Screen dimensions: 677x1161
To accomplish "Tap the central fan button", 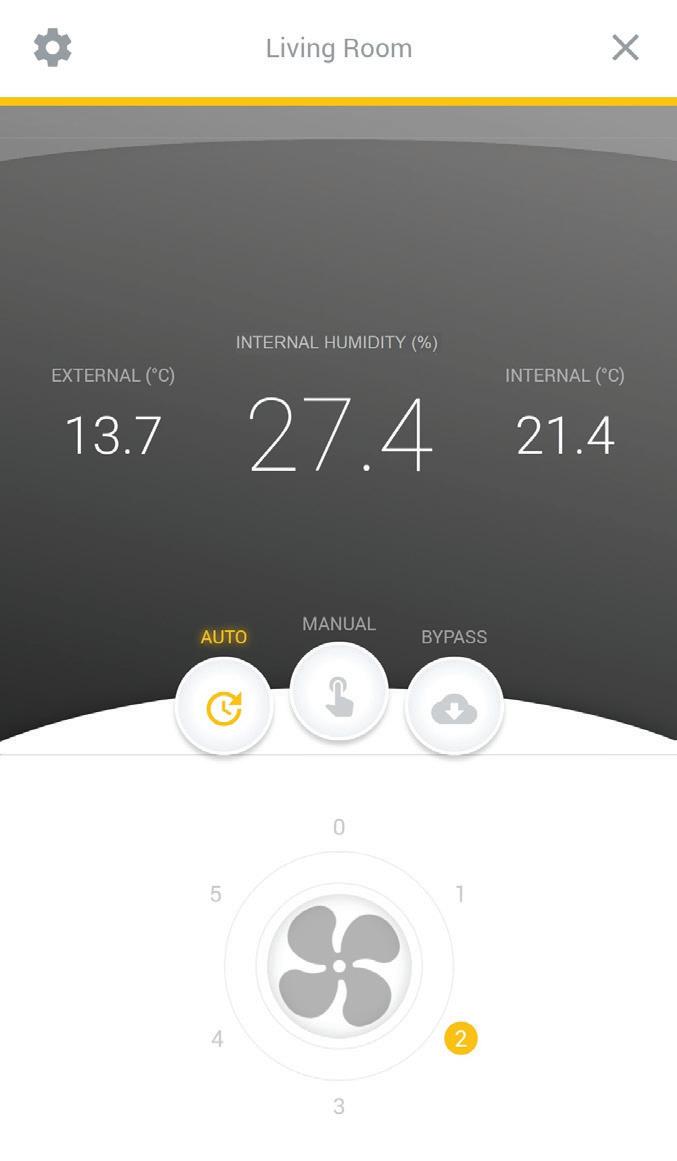I will click(339, 966).
